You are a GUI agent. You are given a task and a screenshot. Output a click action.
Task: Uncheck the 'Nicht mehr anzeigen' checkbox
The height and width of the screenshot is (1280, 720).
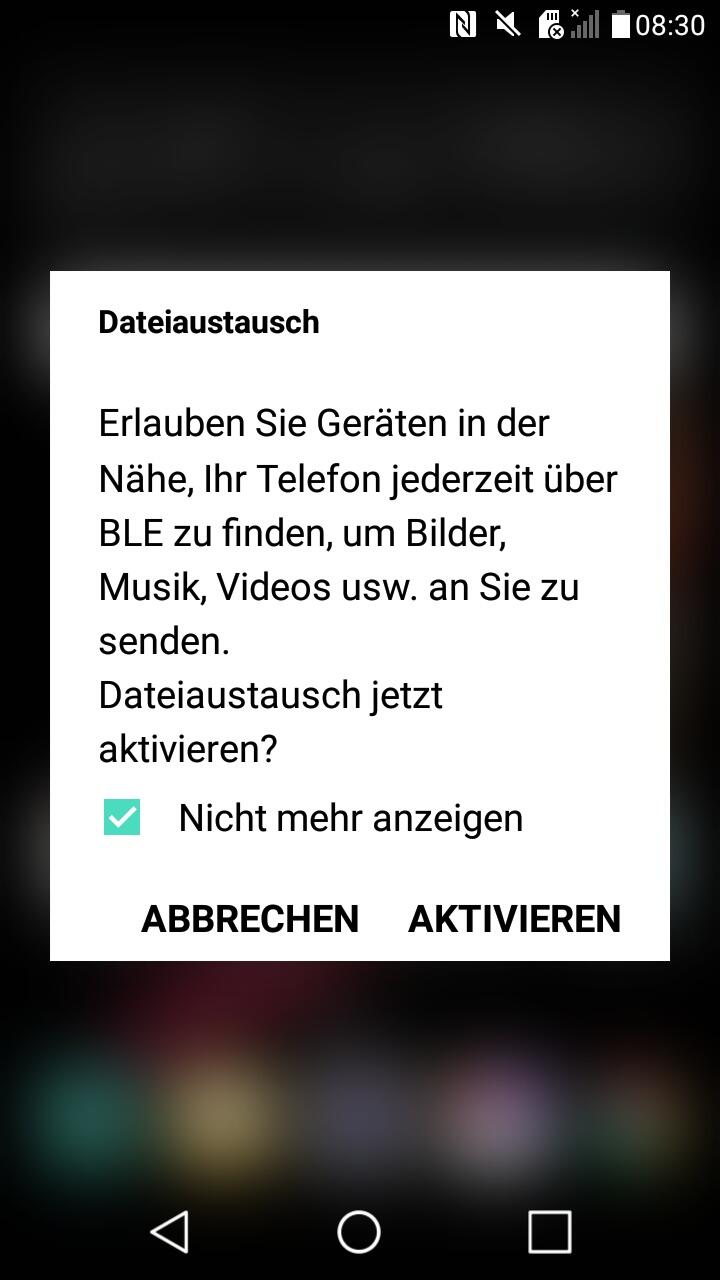pyautogui.click(x=122, y=817)
